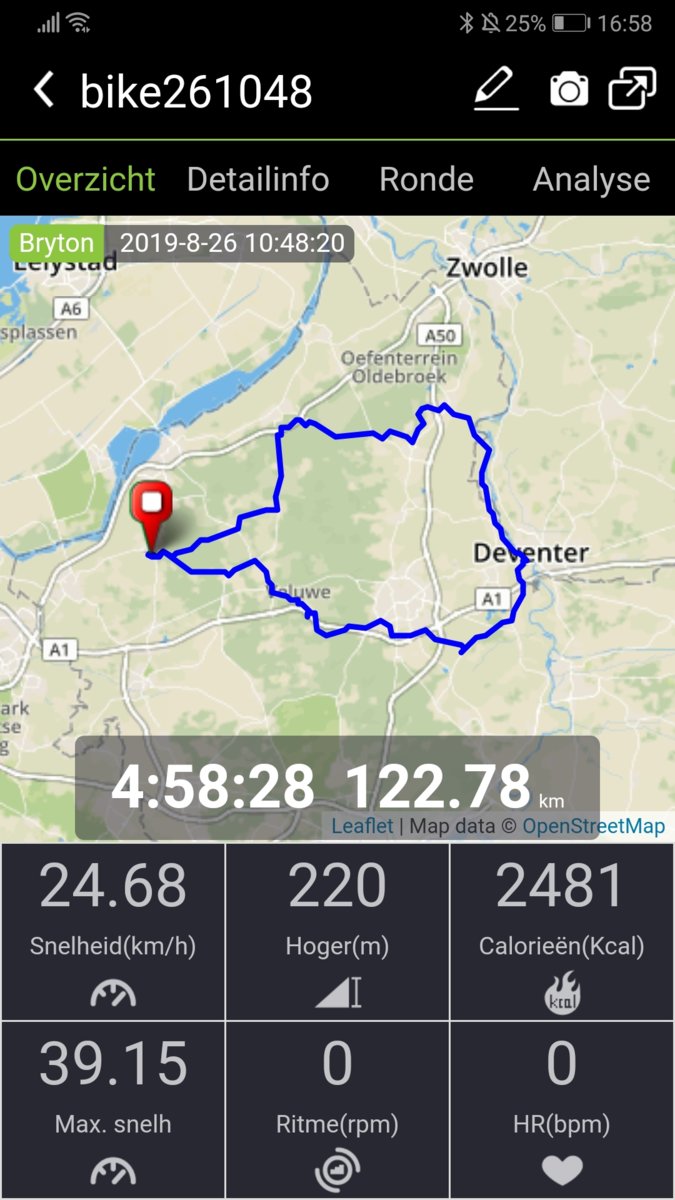Select the Overzicht tab
675x1200 pixels.
point(86,179)
